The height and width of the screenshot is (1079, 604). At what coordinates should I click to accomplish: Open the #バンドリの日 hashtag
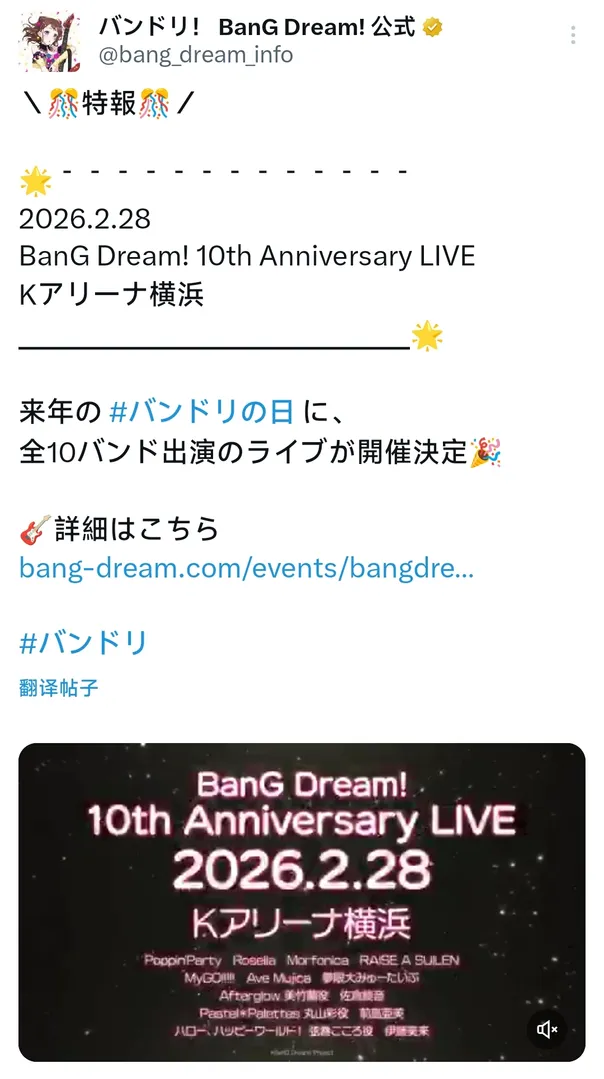point(200,410)
